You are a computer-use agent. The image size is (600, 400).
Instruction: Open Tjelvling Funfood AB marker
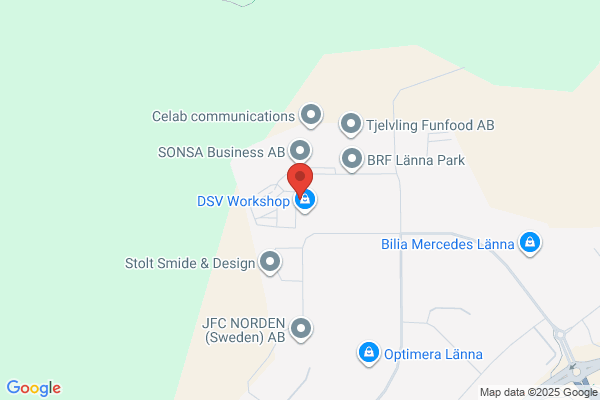coord(351,125)
